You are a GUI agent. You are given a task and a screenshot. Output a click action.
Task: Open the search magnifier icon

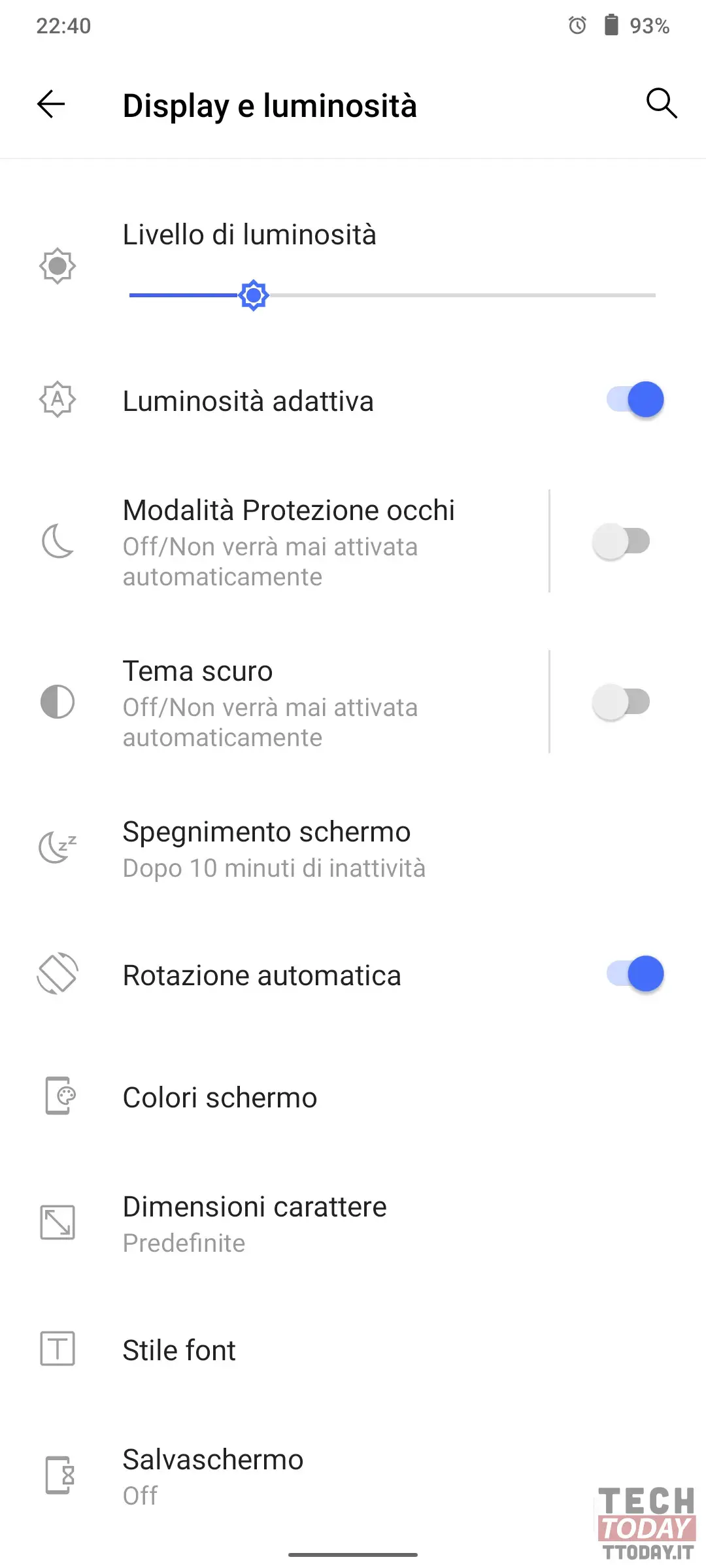pyautogui.click(x=662, y=103)
